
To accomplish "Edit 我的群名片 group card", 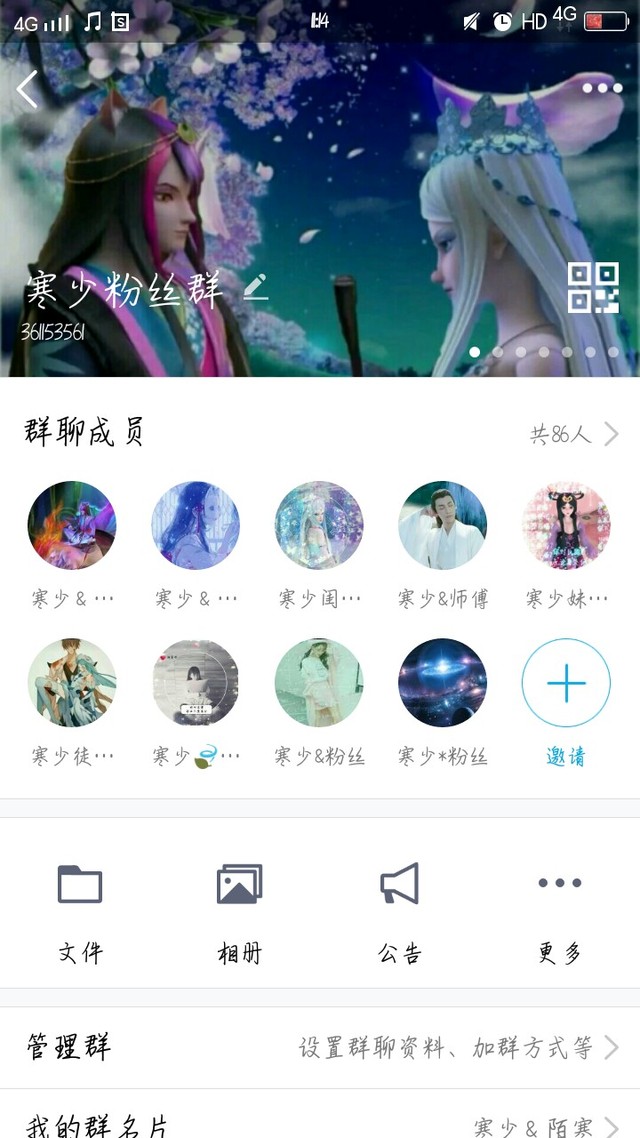I will [x=320, y=1125].
